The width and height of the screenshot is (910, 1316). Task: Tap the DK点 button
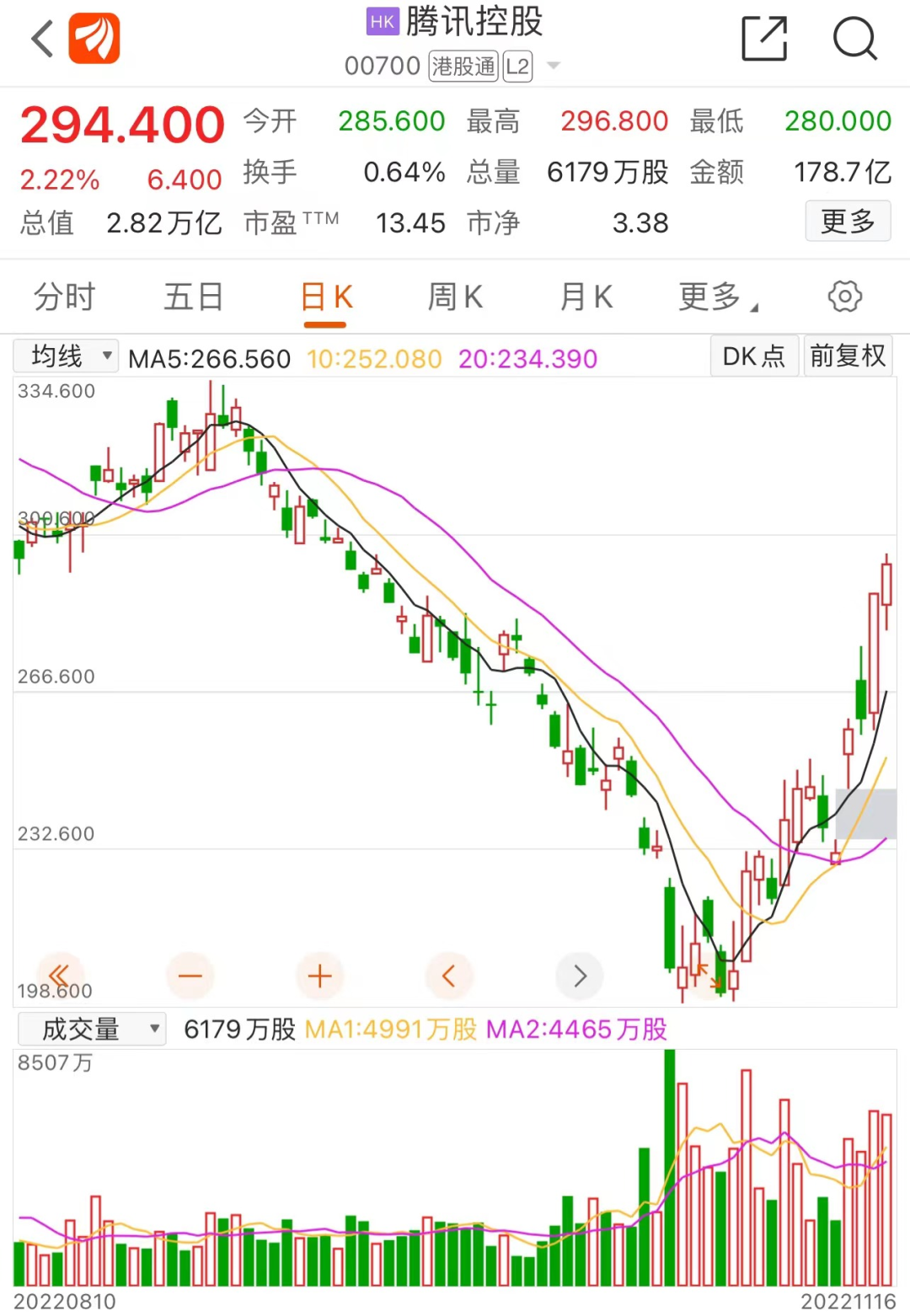[x=754, y=356]
